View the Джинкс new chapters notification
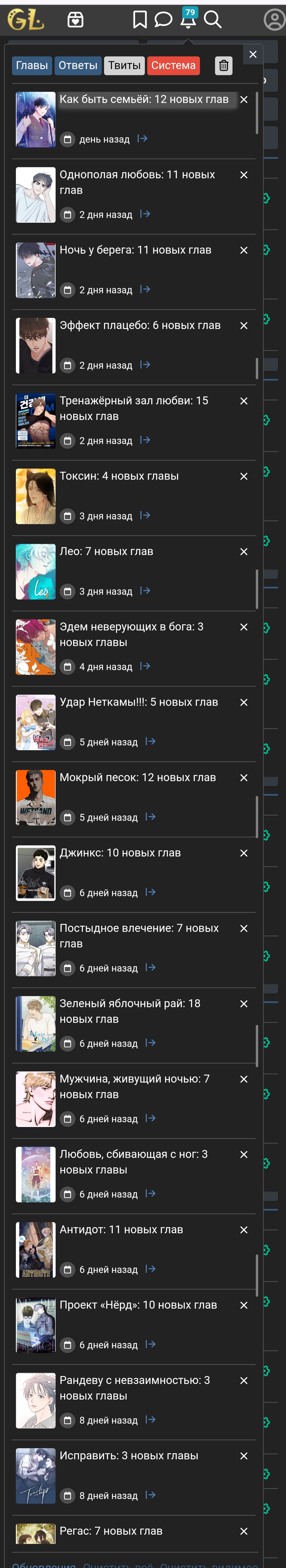Viewport: 286px width, 1568px height. point(120,853)
